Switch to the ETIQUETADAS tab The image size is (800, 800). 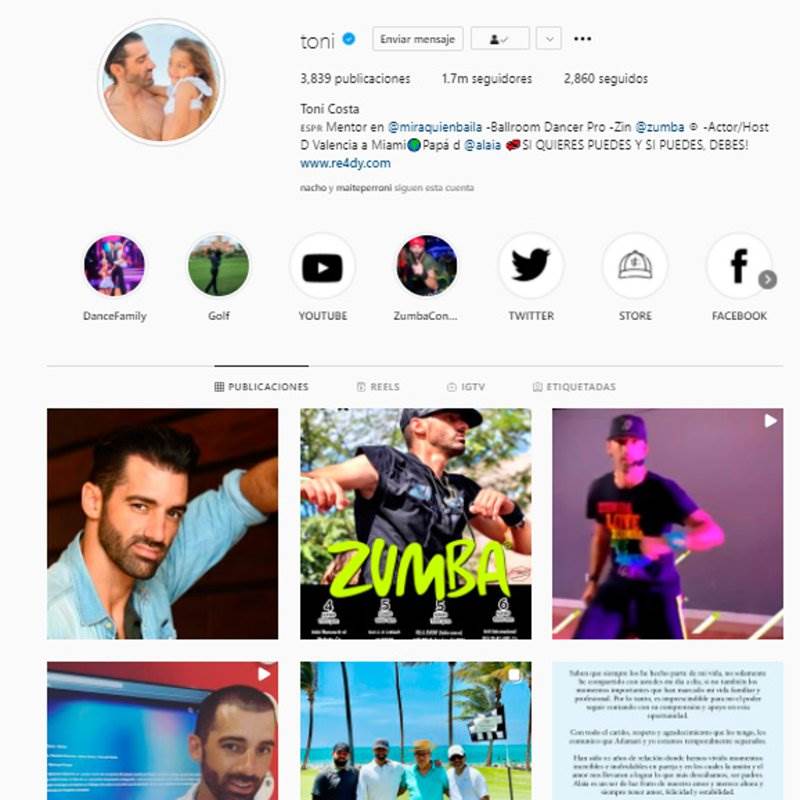(x=574, y=387)
